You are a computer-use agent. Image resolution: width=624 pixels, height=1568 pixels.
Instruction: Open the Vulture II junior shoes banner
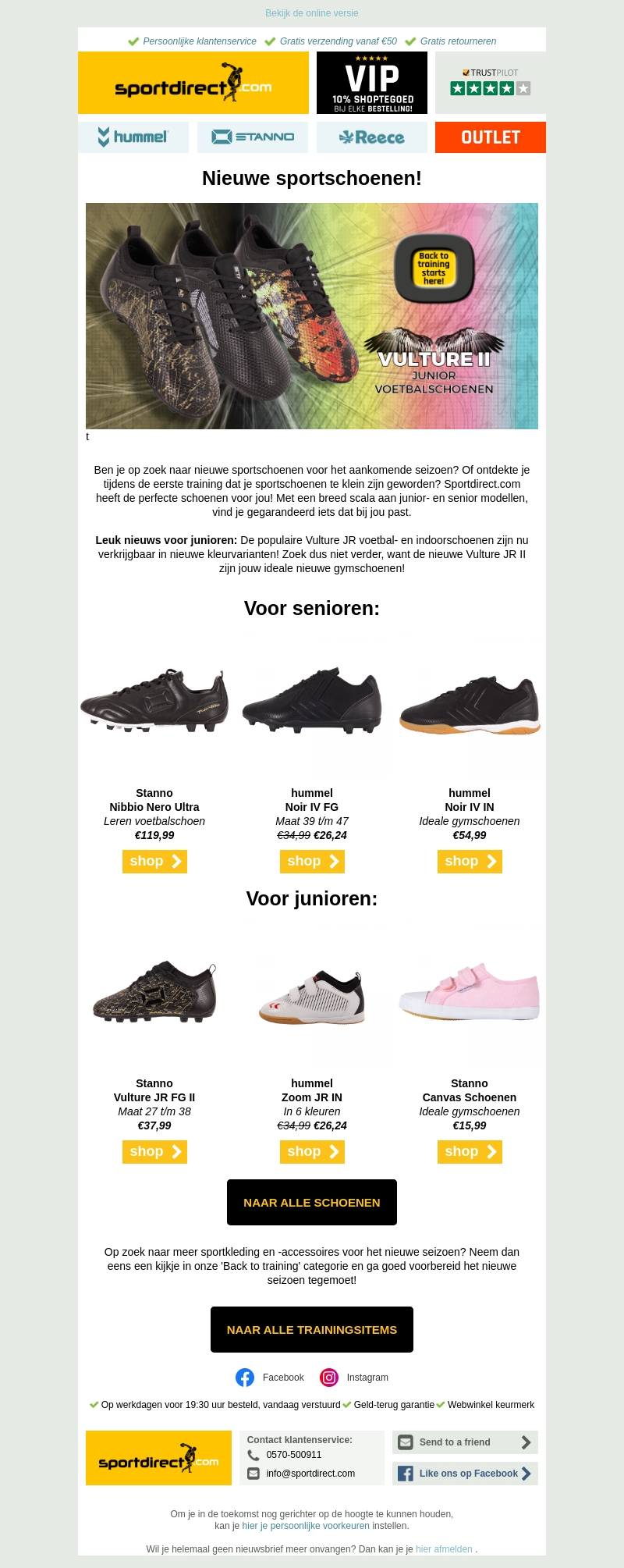(312, 316)
